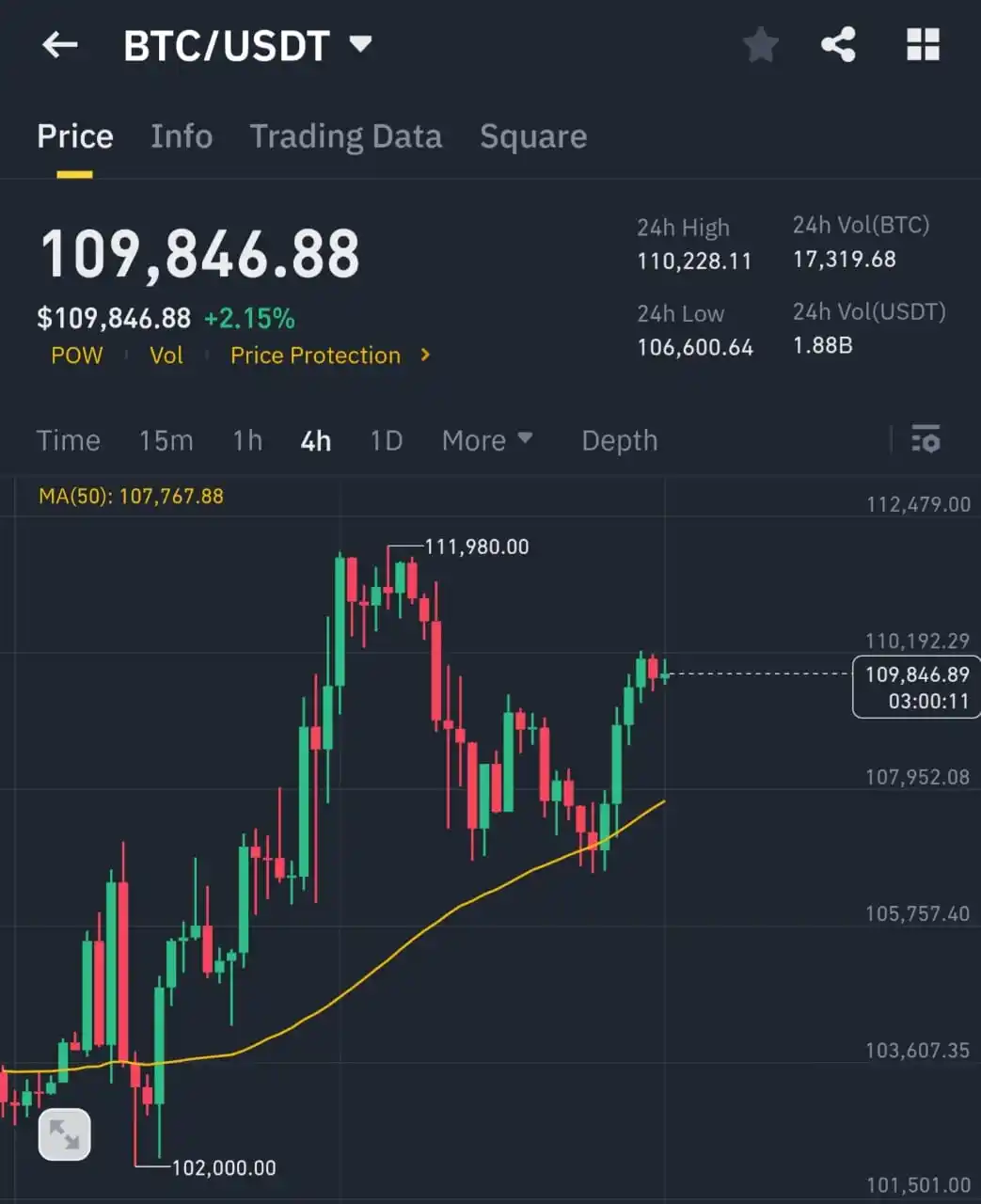The image size is (981, 1204).
Task: Switch to the Info tab
Action: point(182,136)
